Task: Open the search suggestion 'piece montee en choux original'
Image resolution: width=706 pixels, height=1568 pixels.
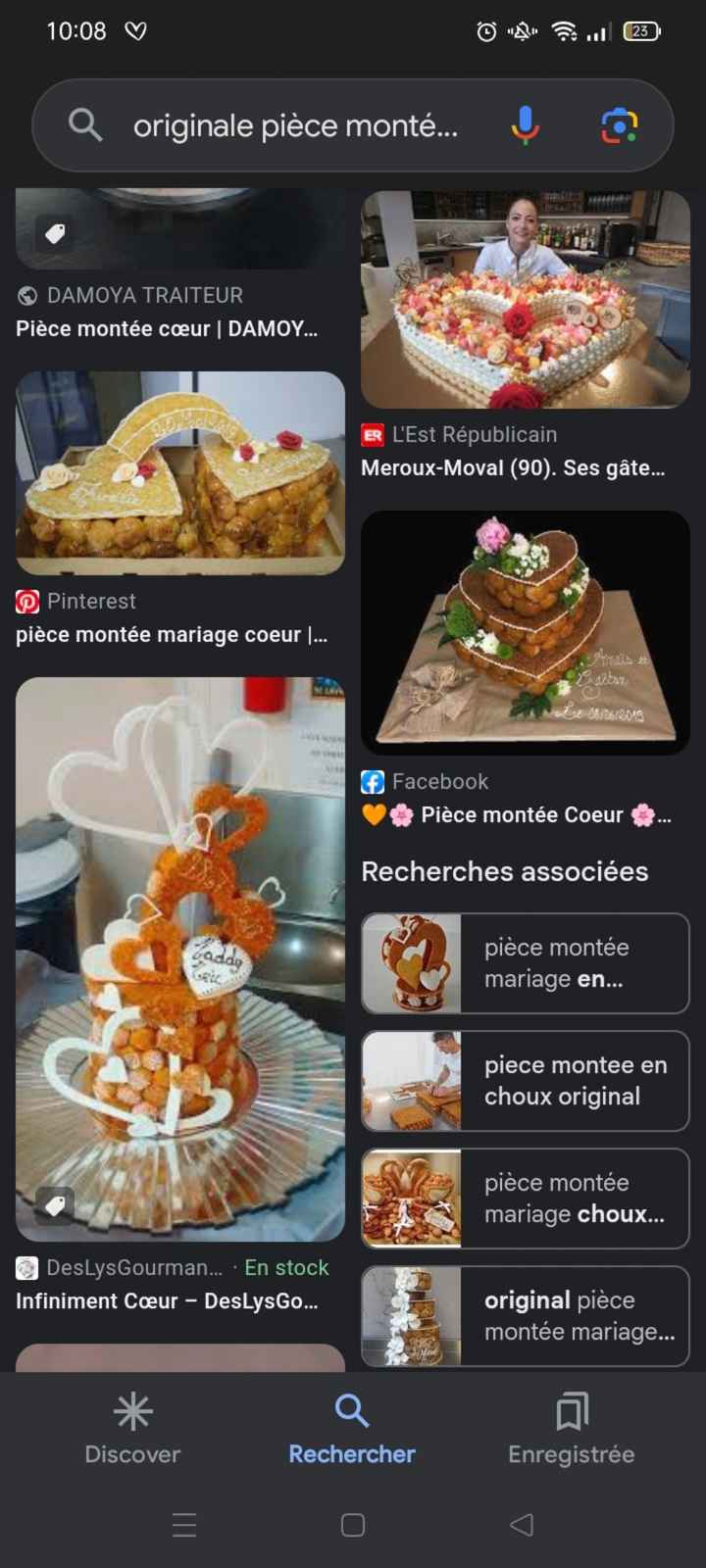Action: coord(525,1081)
